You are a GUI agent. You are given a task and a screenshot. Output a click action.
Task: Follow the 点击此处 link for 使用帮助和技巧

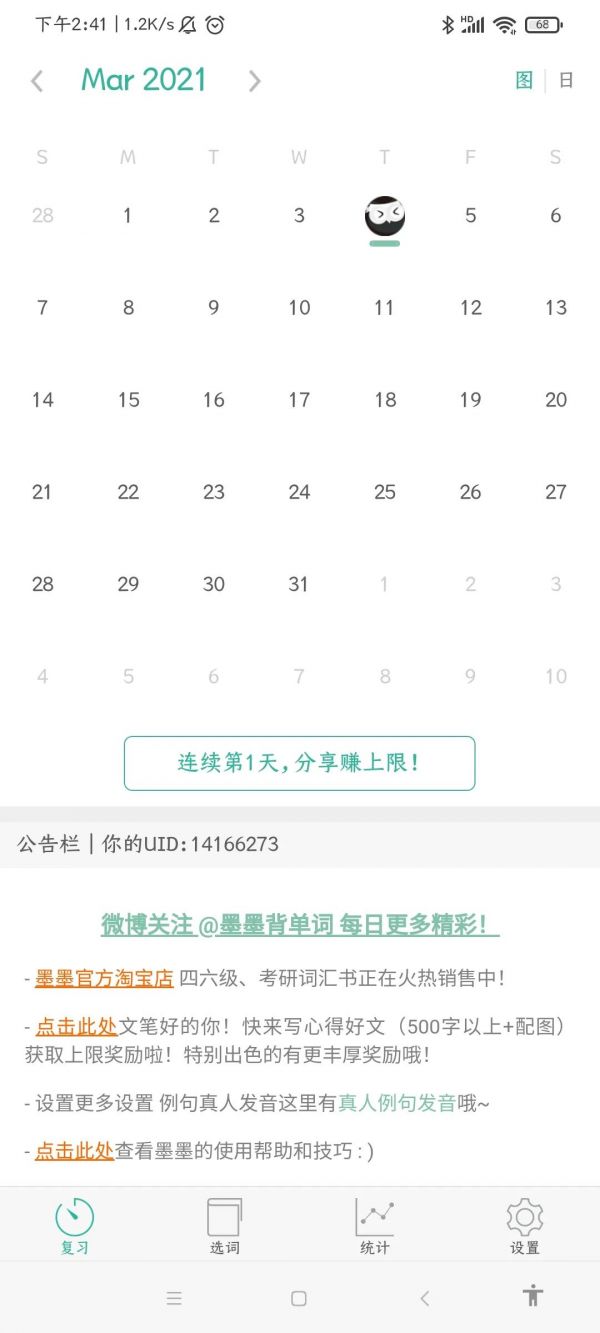tap(76, 1151)
